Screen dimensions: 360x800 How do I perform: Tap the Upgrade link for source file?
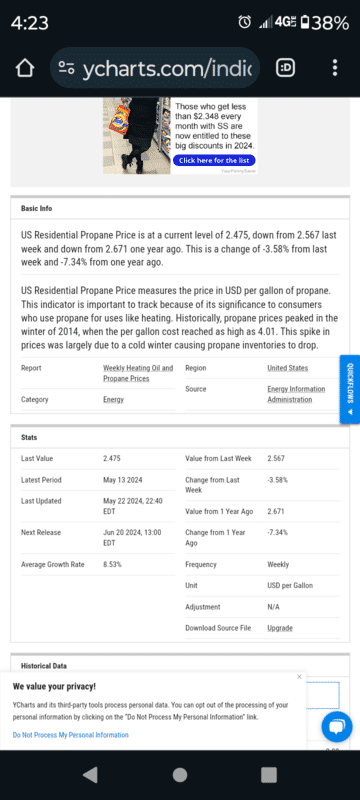(x=280, y=628)
